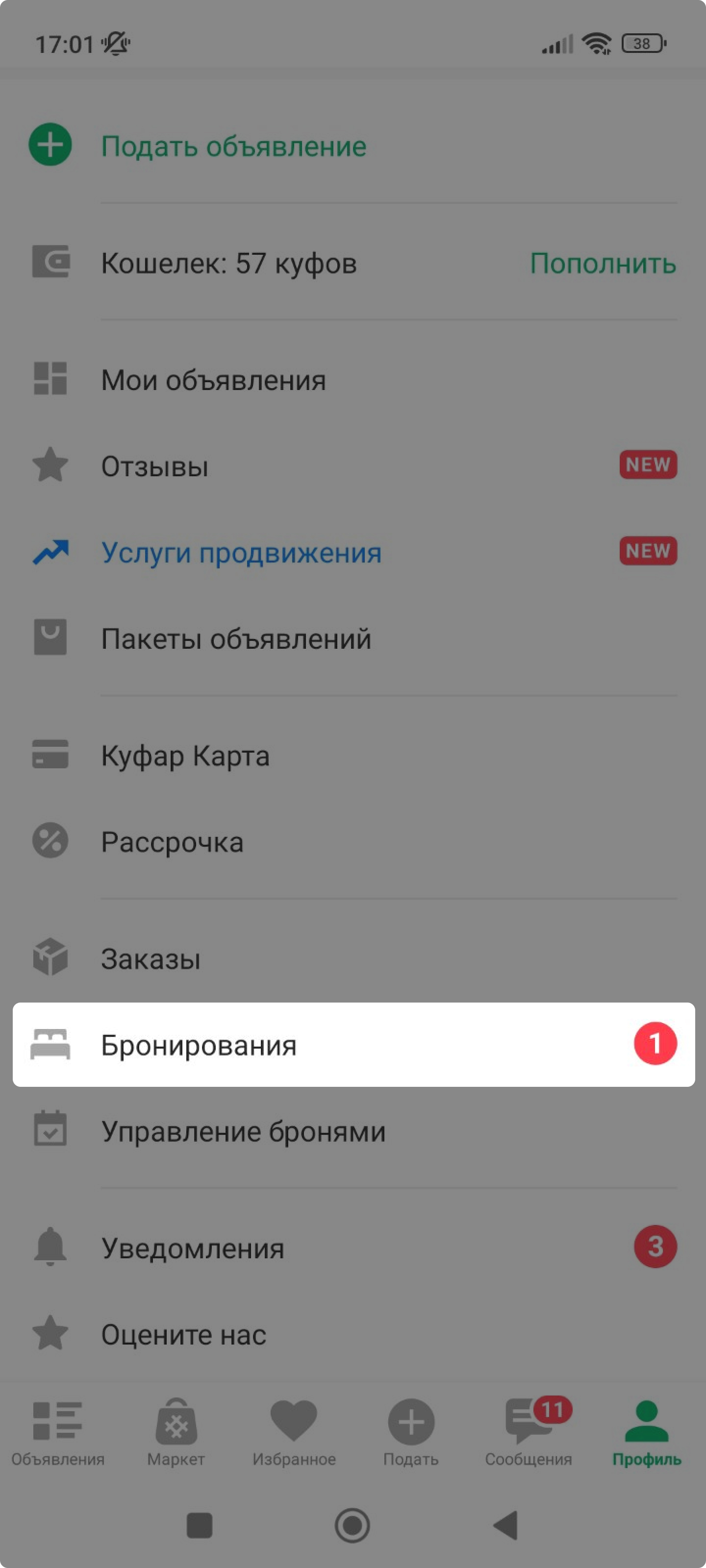Image resolution: width=706 pixels, height=1568 pixels.
Task: Open the Заказы row
Action: (x=353, y=959)
